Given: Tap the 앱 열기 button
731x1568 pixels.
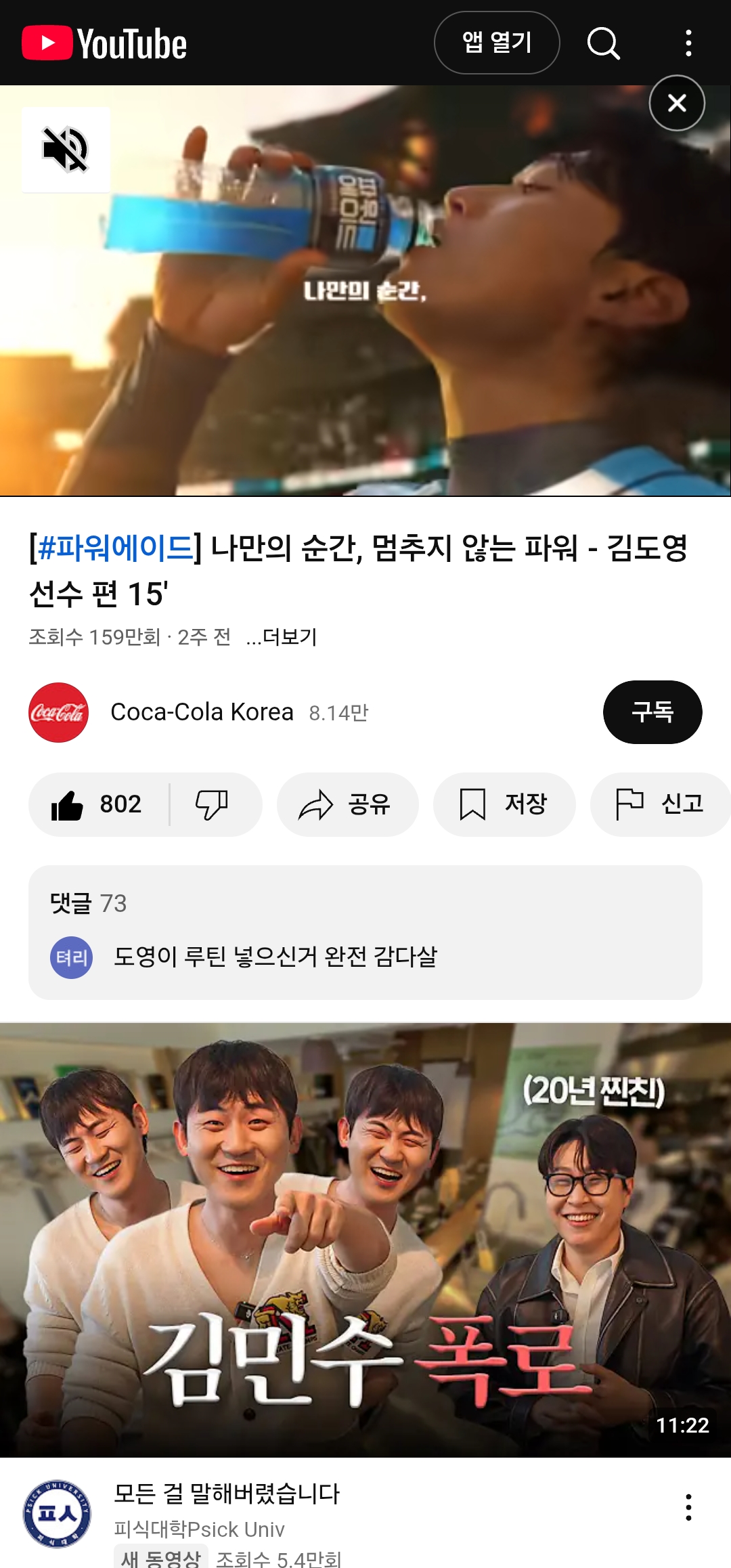Looking at the screenshot, I should pyautogui.click(x=496, y=43).
